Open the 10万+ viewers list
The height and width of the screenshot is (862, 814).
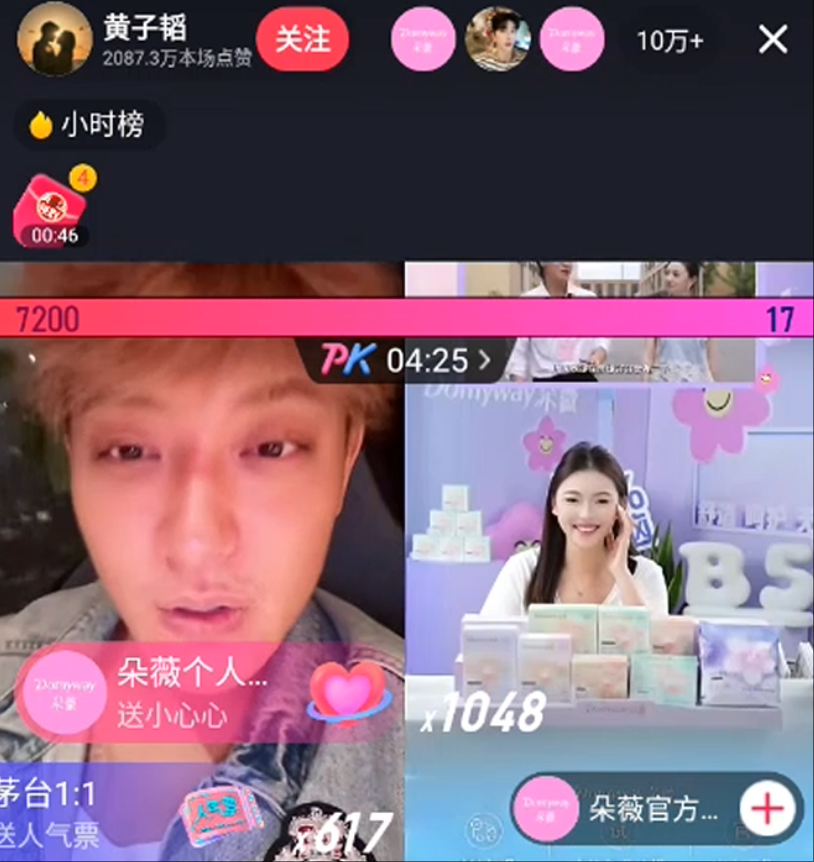pyautogui.click(x=669, y=40)
